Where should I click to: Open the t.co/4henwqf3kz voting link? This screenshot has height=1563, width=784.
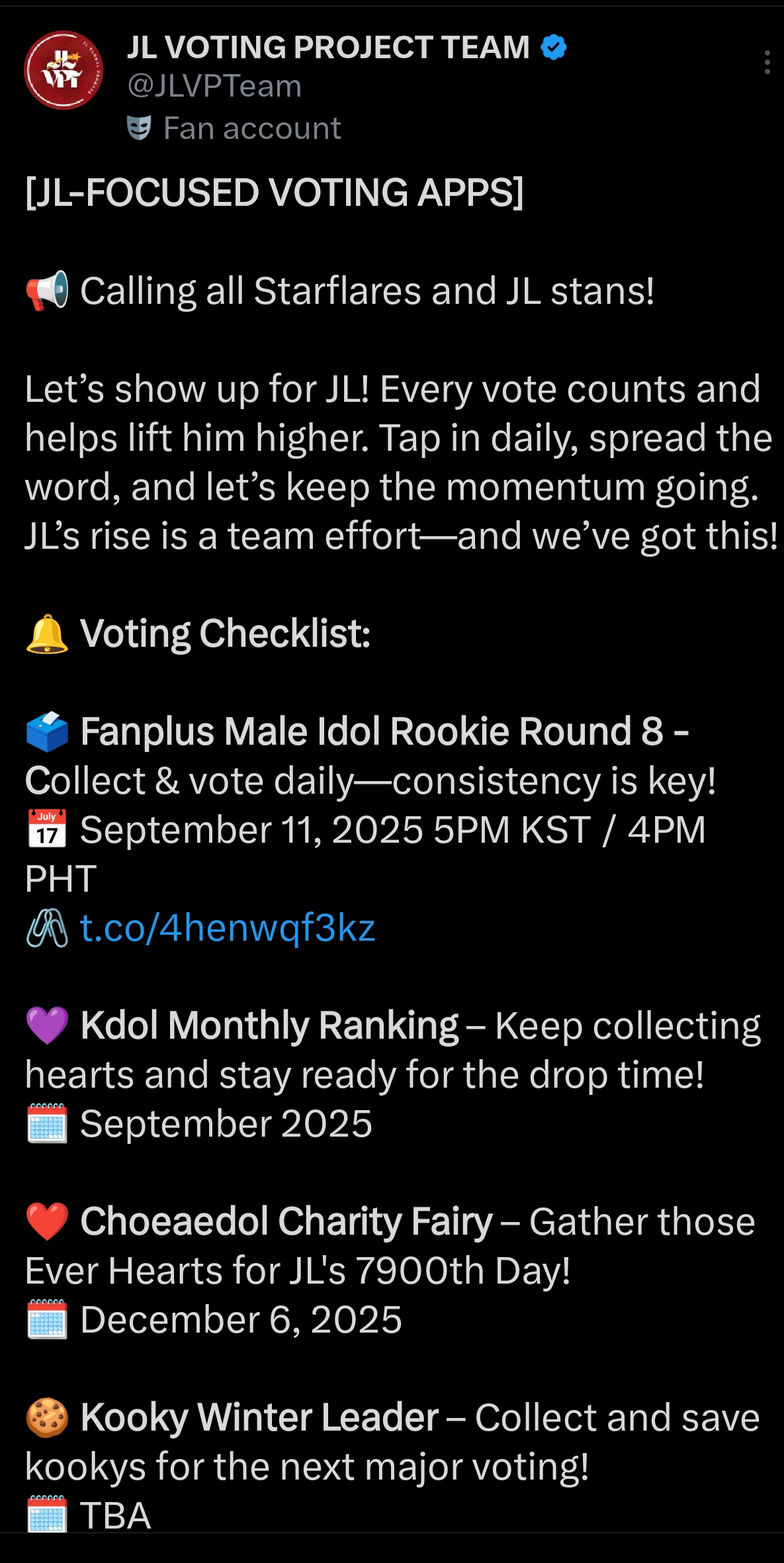tap(227, 927)
